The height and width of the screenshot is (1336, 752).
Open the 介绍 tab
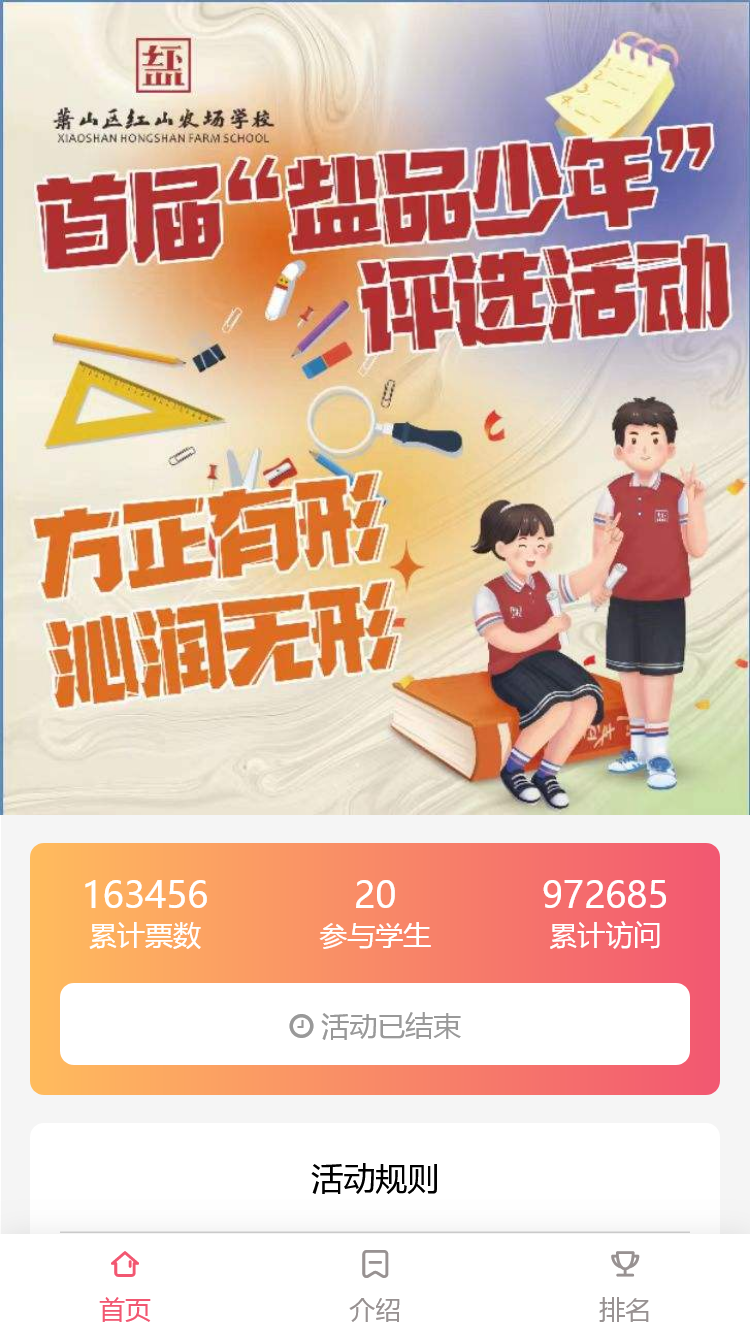pos(375,1285)
